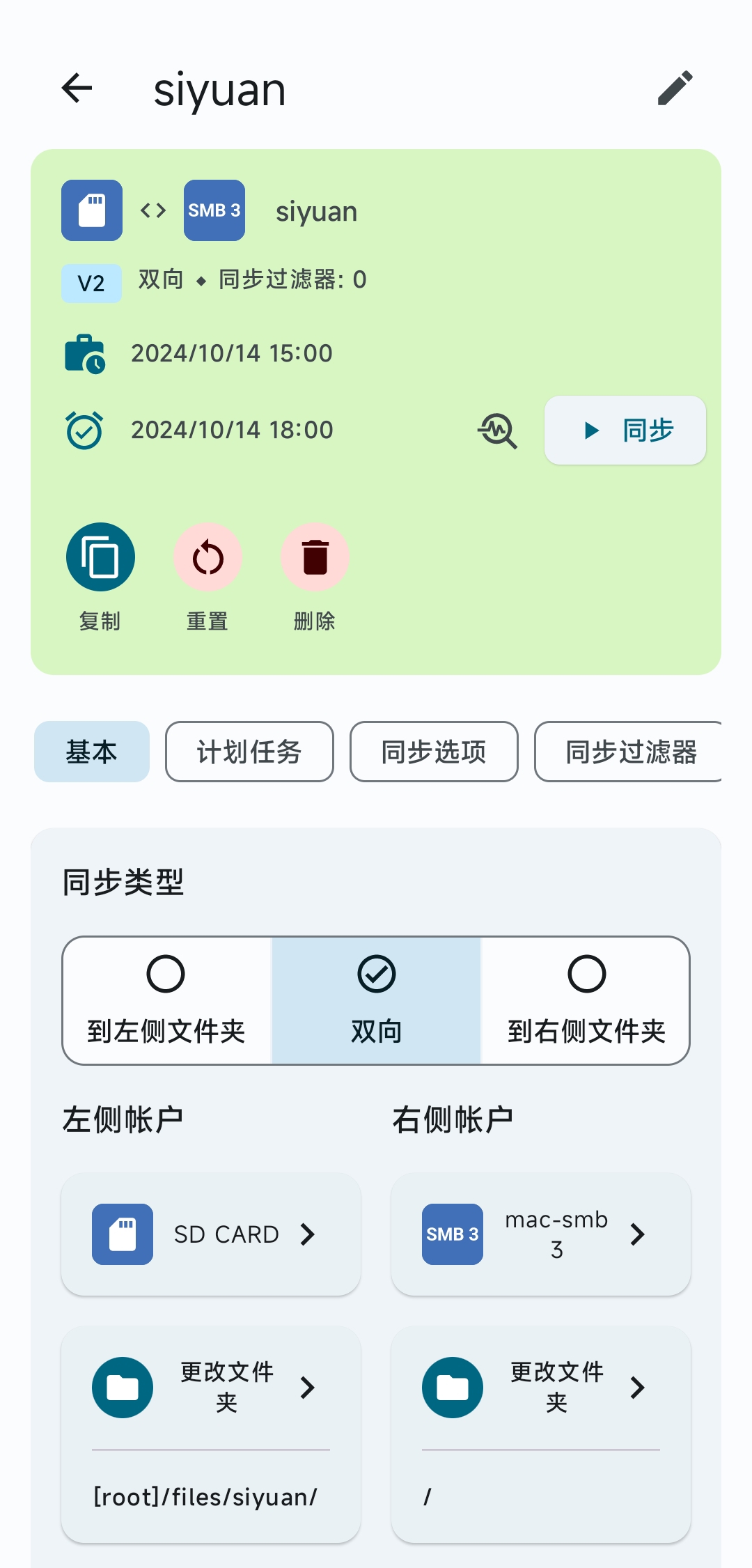Reset the folder pair (重置)
This screenshot has width=752, height=1568.
[x=207, y=557]
